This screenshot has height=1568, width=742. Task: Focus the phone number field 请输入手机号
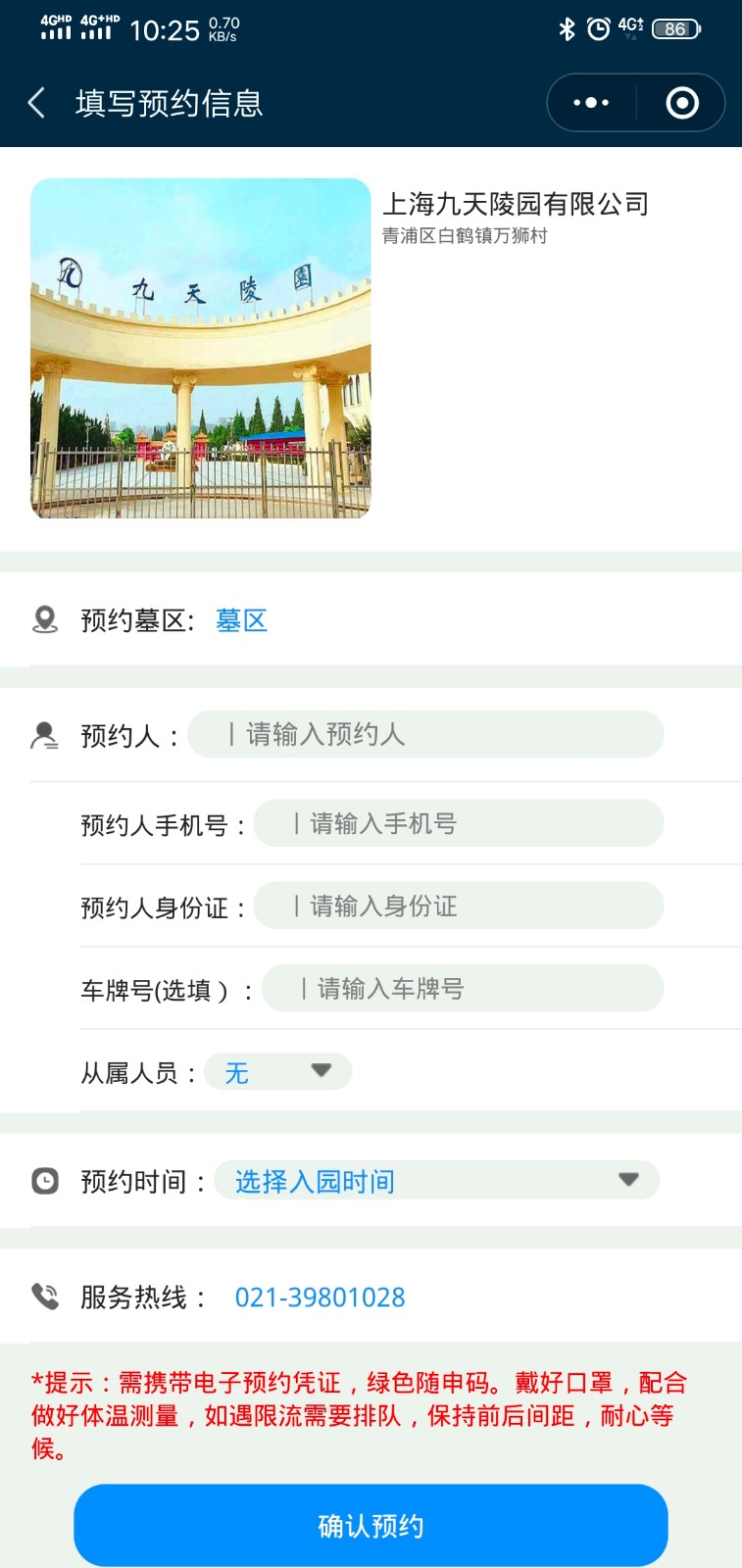459,823
